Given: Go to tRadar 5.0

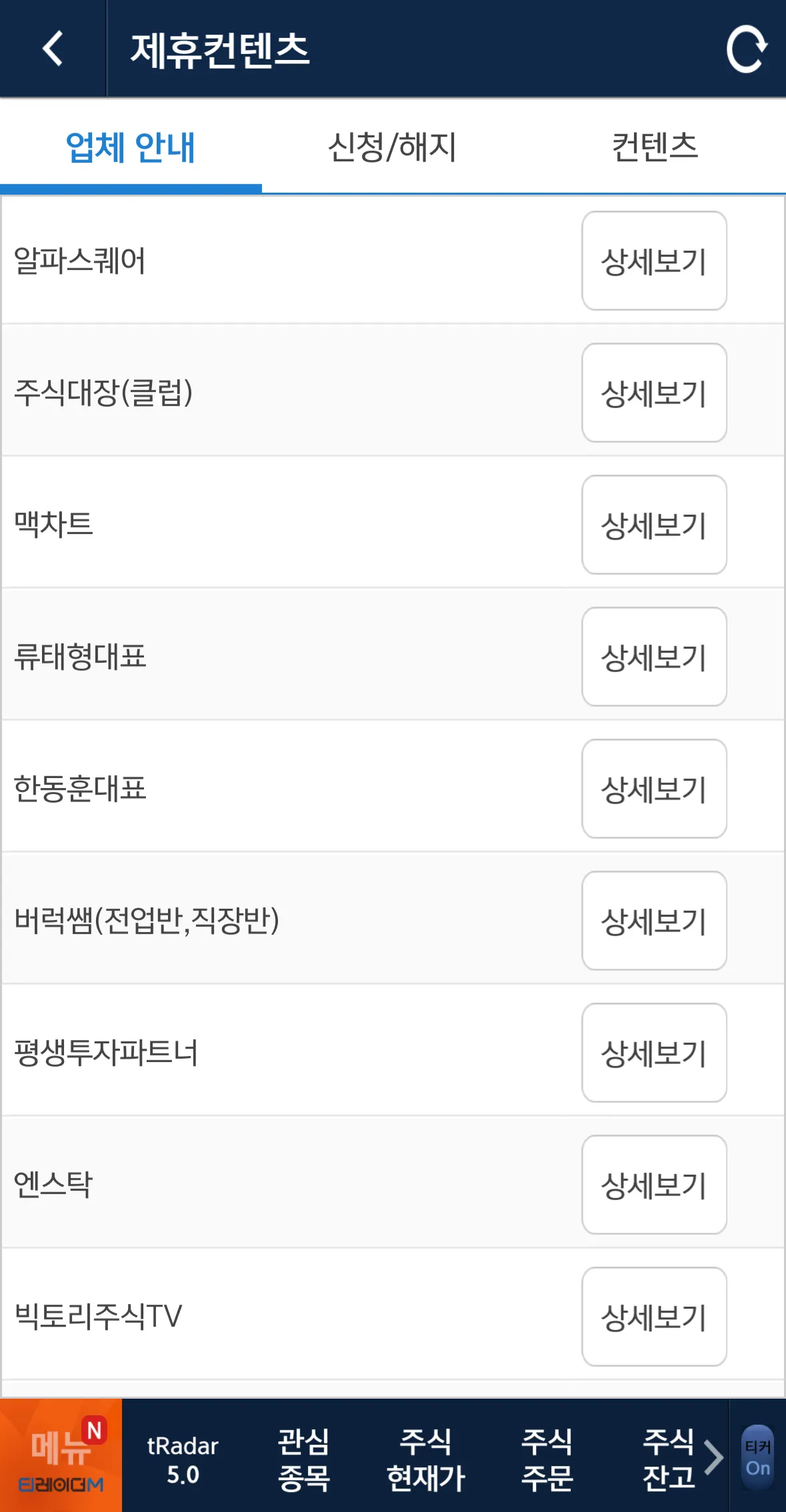Looking at the screenshot, I should [x=183, y=1460].
